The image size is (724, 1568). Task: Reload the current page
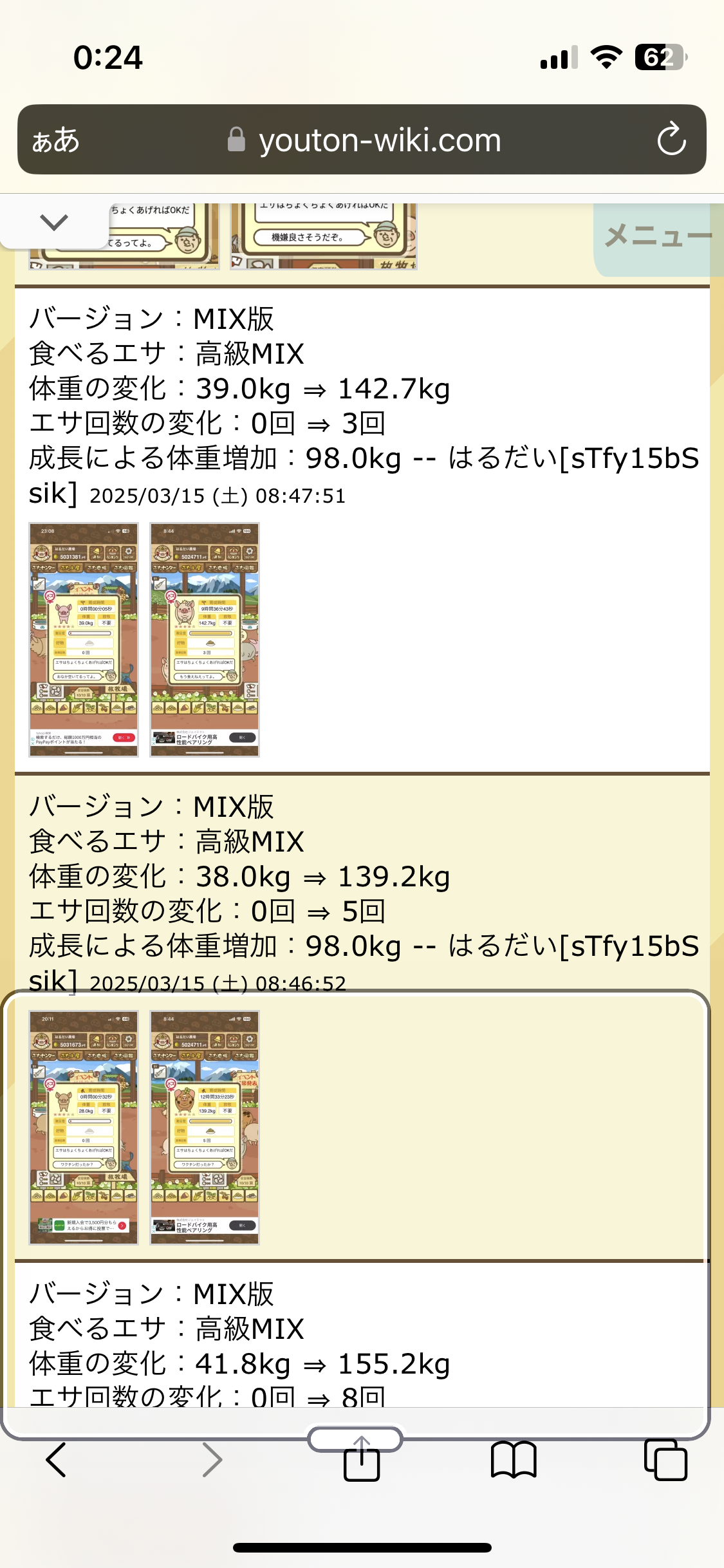(671, 139)
